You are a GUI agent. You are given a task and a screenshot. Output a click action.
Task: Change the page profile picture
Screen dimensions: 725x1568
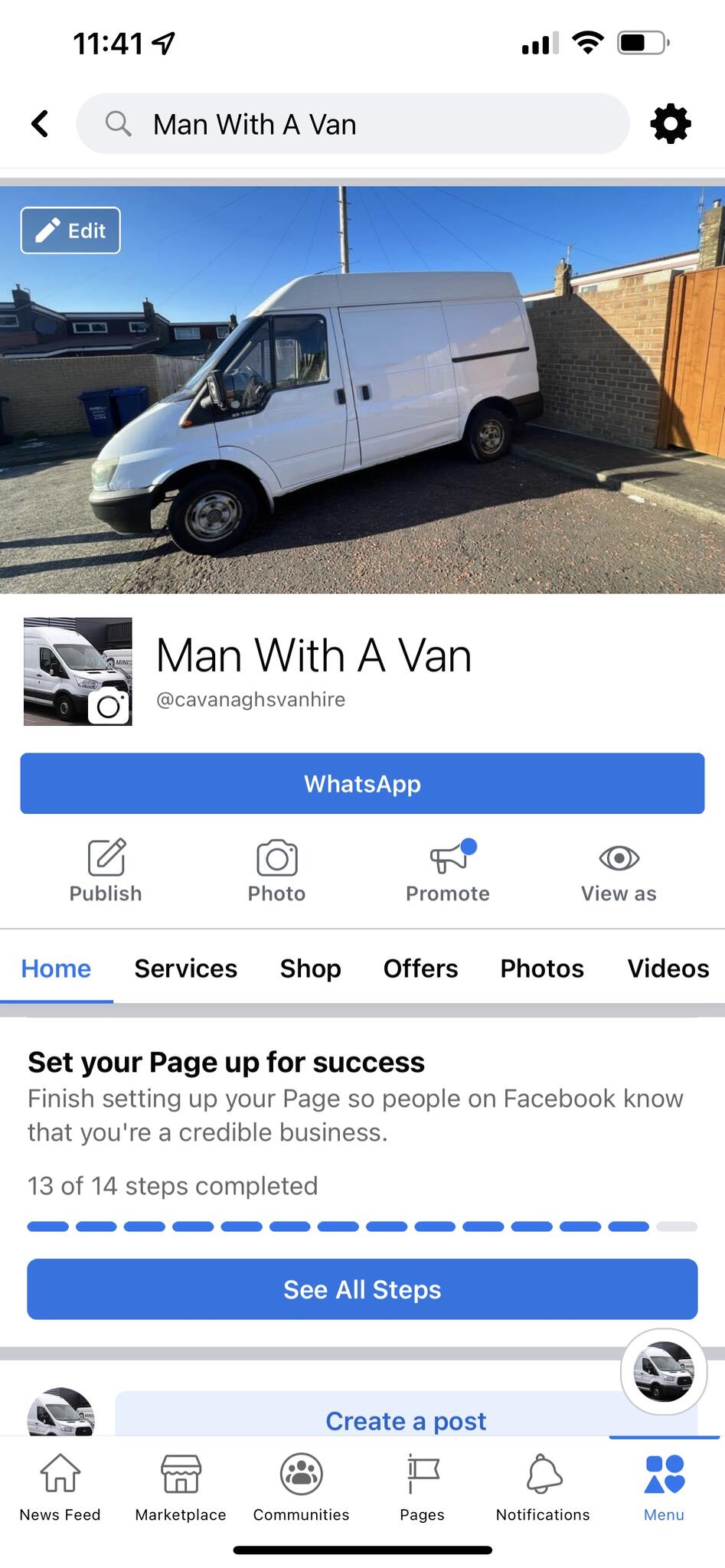[x=108, y=706]
